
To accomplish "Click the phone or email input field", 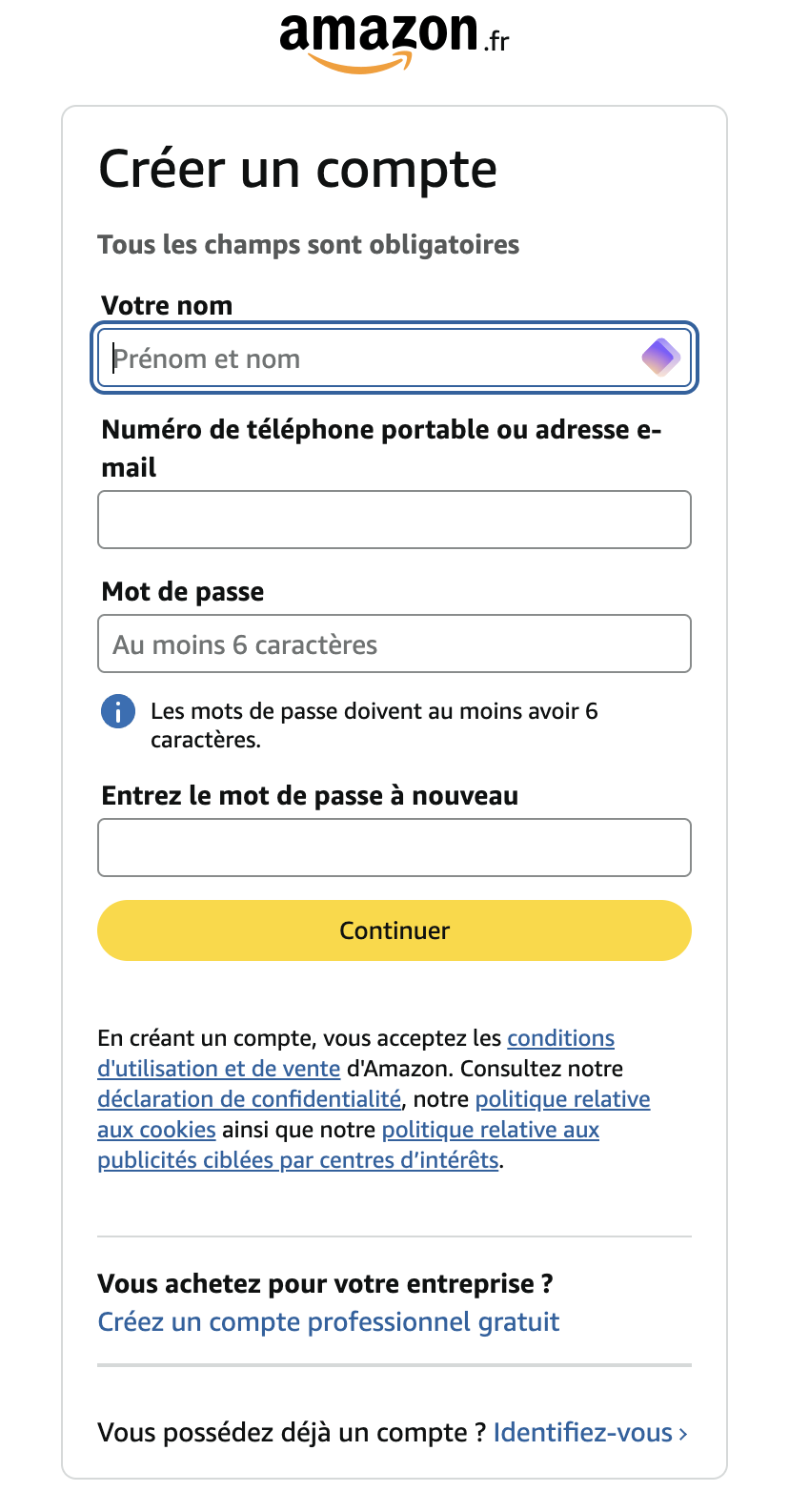I will (x=394, y=520).
